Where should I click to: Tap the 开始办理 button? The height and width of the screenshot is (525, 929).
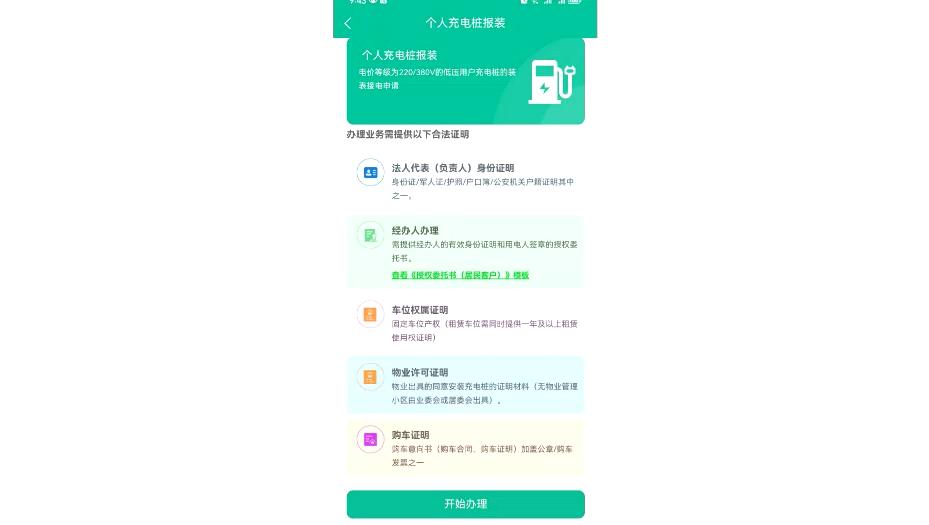(465, 504)
